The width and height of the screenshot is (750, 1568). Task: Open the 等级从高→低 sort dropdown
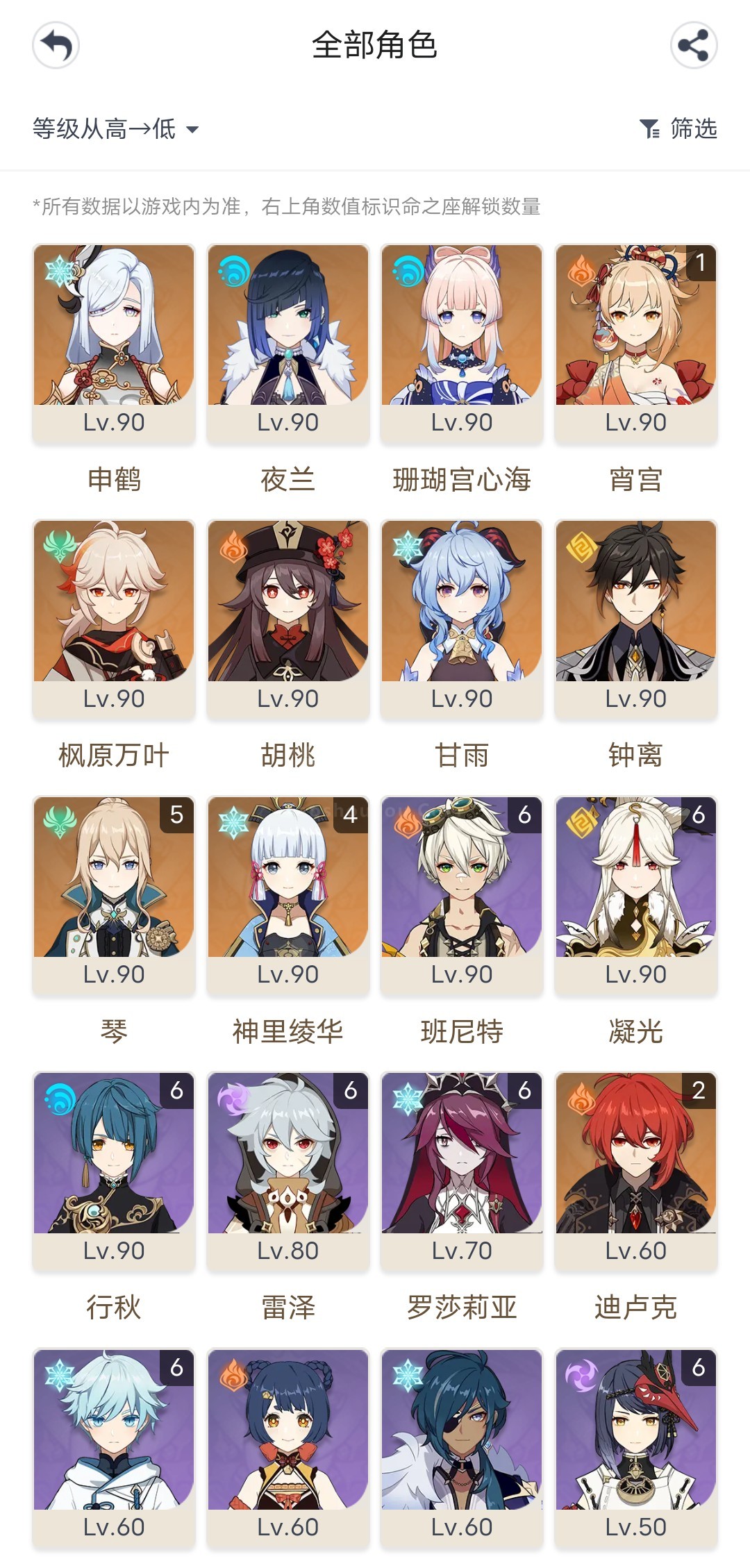116,128
